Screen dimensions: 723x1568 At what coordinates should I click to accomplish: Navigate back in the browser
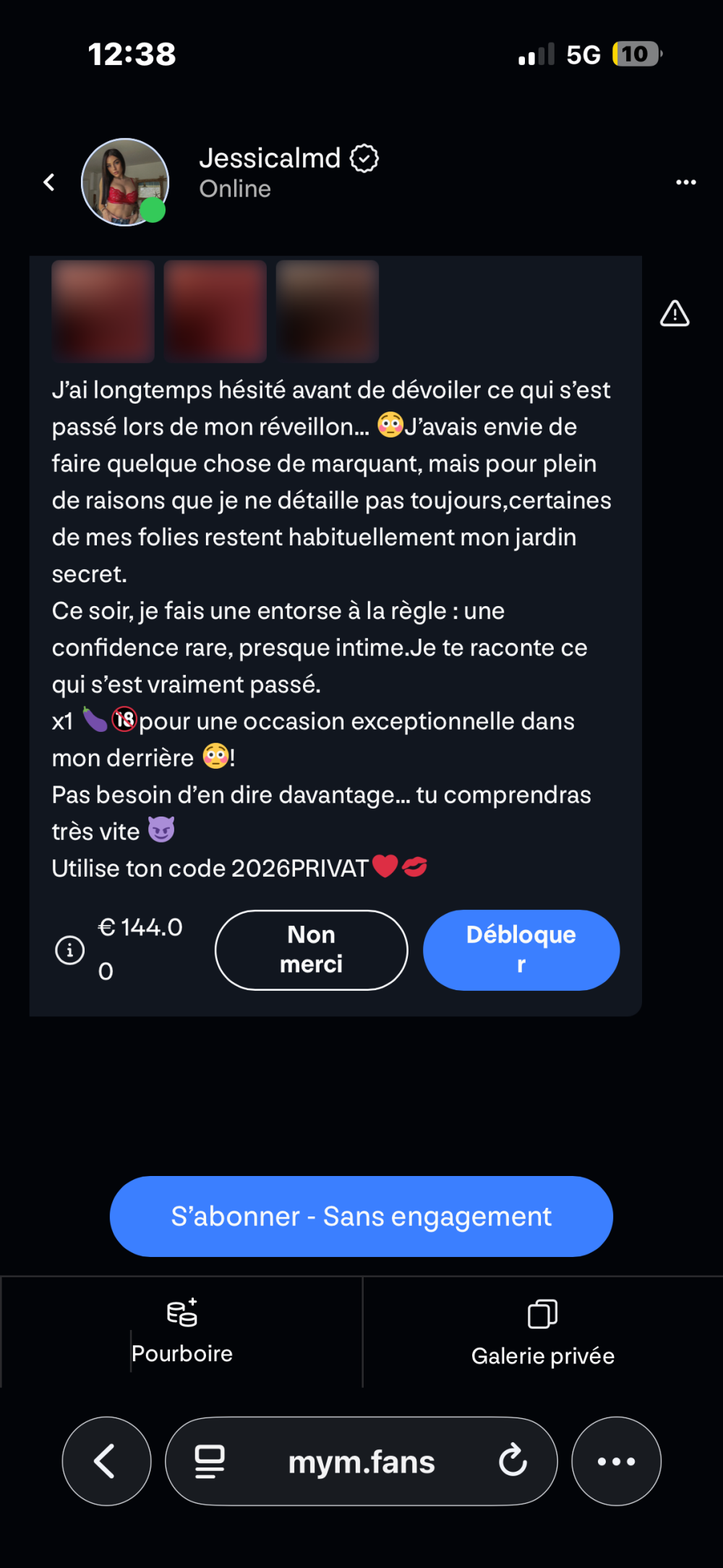[x=106, y=1461]
